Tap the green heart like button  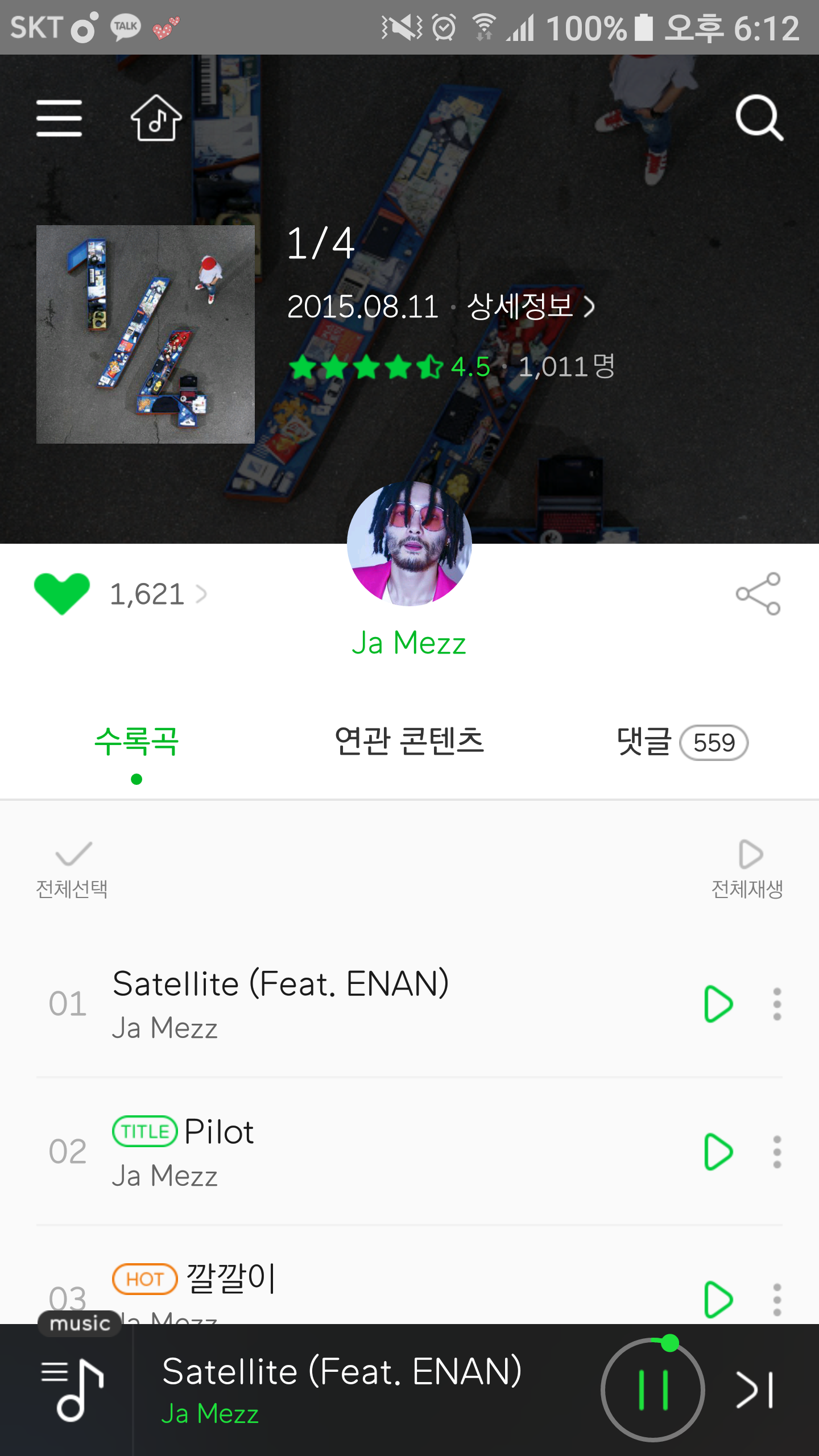(x=61, y=594)
